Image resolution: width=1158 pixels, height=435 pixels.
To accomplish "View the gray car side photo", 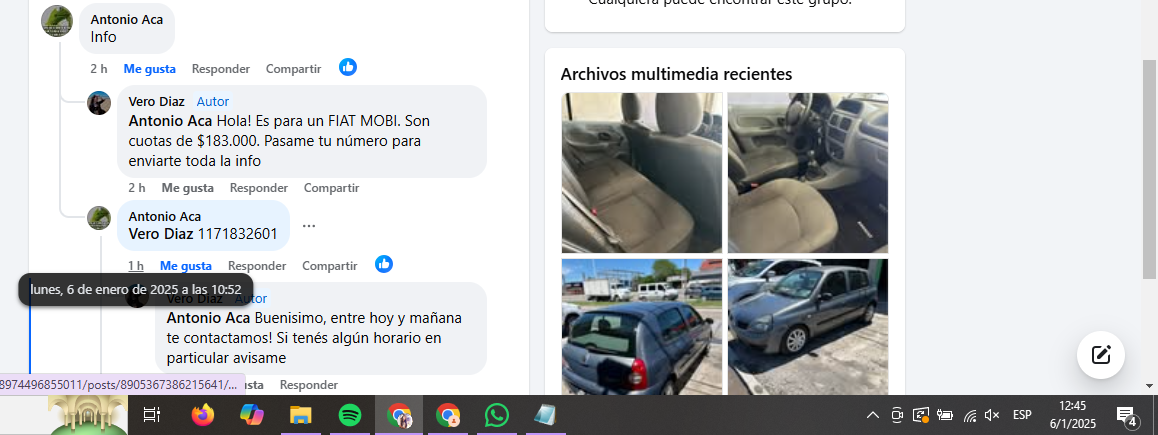I will 807,328.
